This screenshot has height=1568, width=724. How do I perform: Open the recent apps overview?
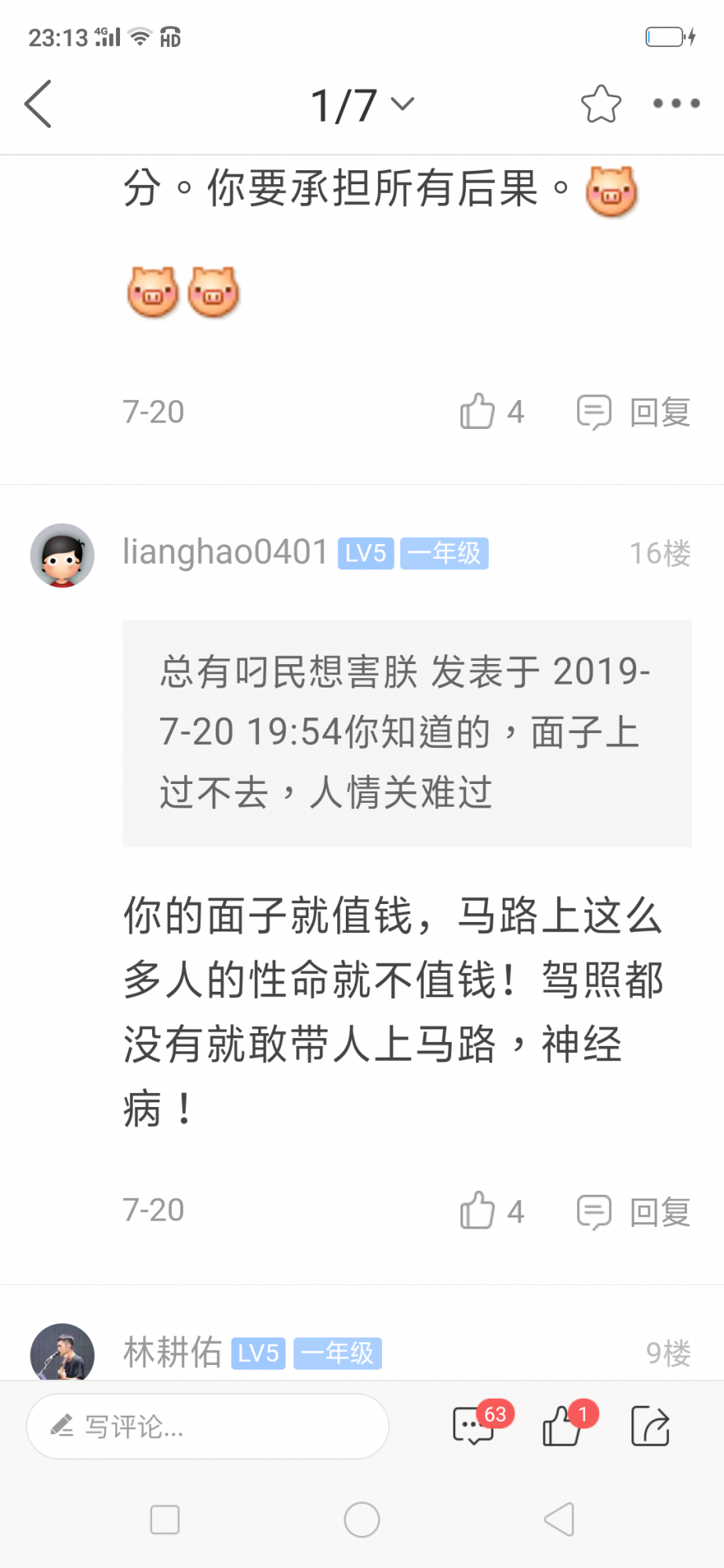[x=165, y=1520]
